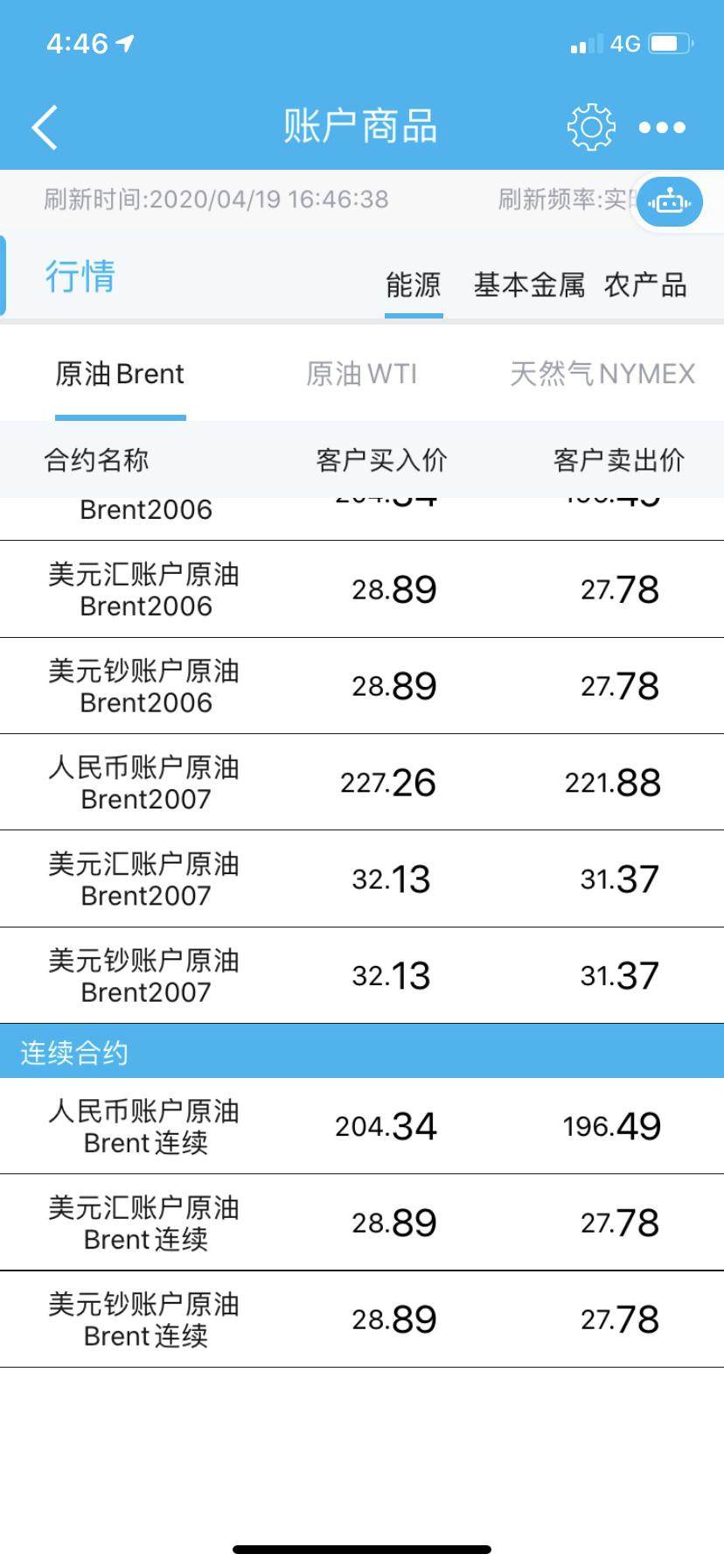This screenshot has height=1568, width=724.
Task: Open the robot assistant button
Action: 670,202
